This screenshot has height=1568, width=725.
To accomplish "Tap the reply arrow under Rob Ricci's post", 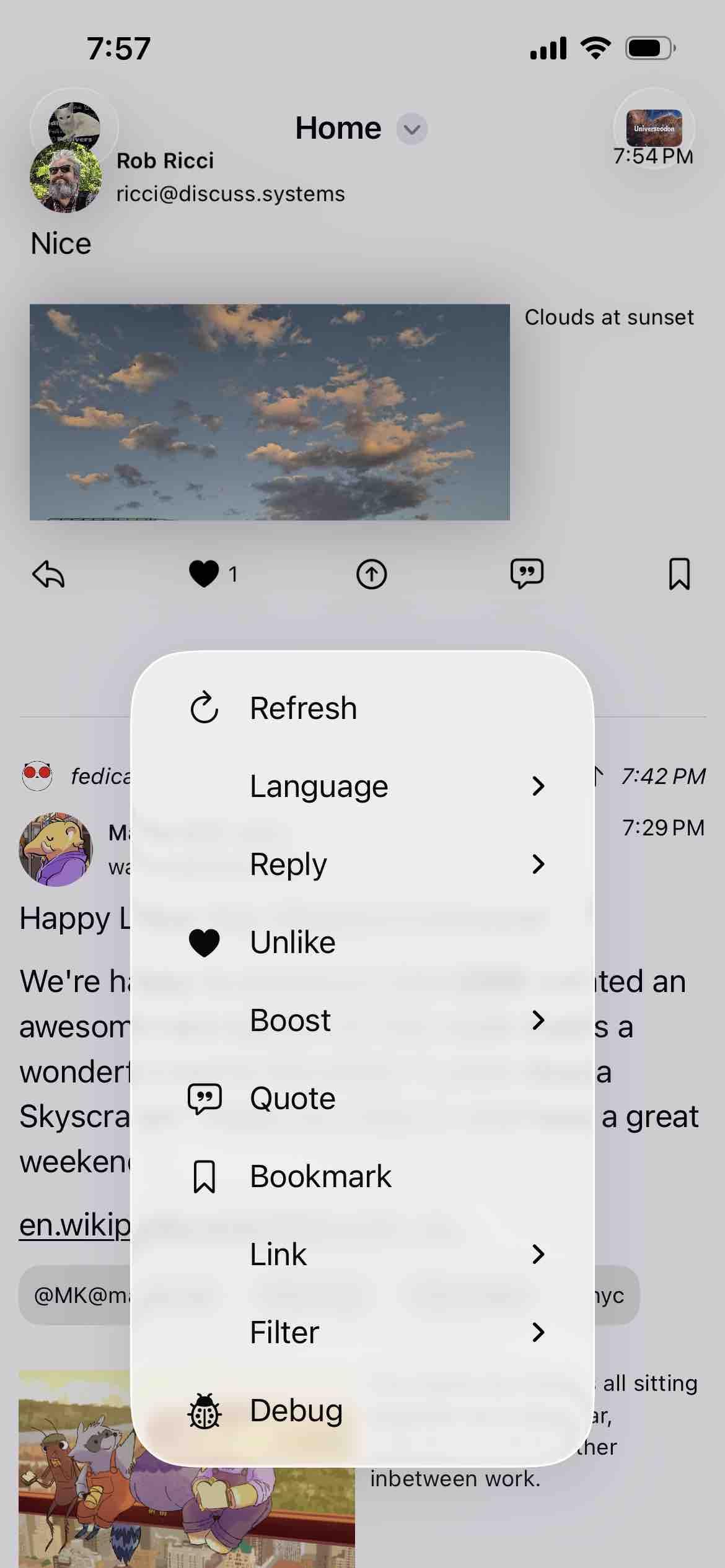I will (48, 574).
